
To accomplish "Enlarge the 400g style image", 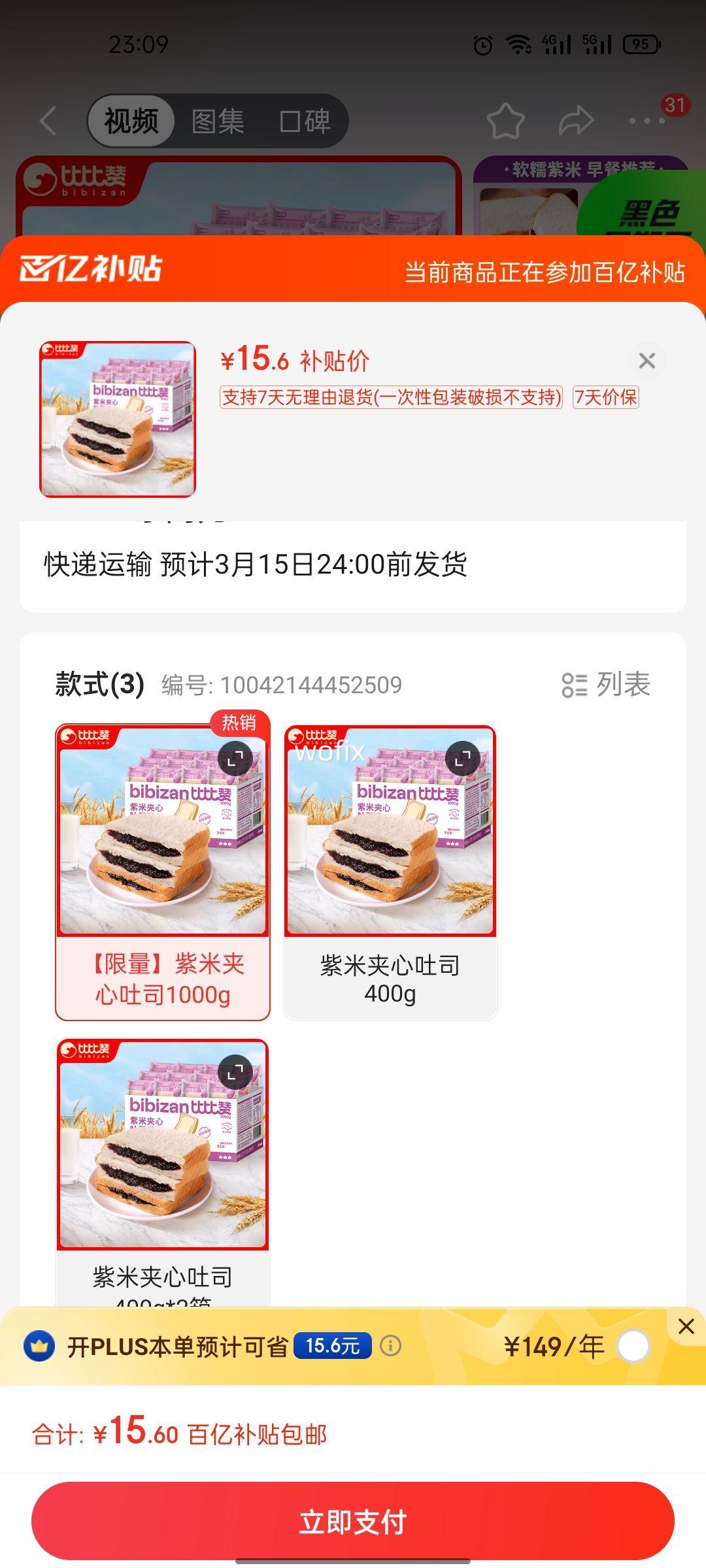I will pyautogui.click(x=463, y=759).
